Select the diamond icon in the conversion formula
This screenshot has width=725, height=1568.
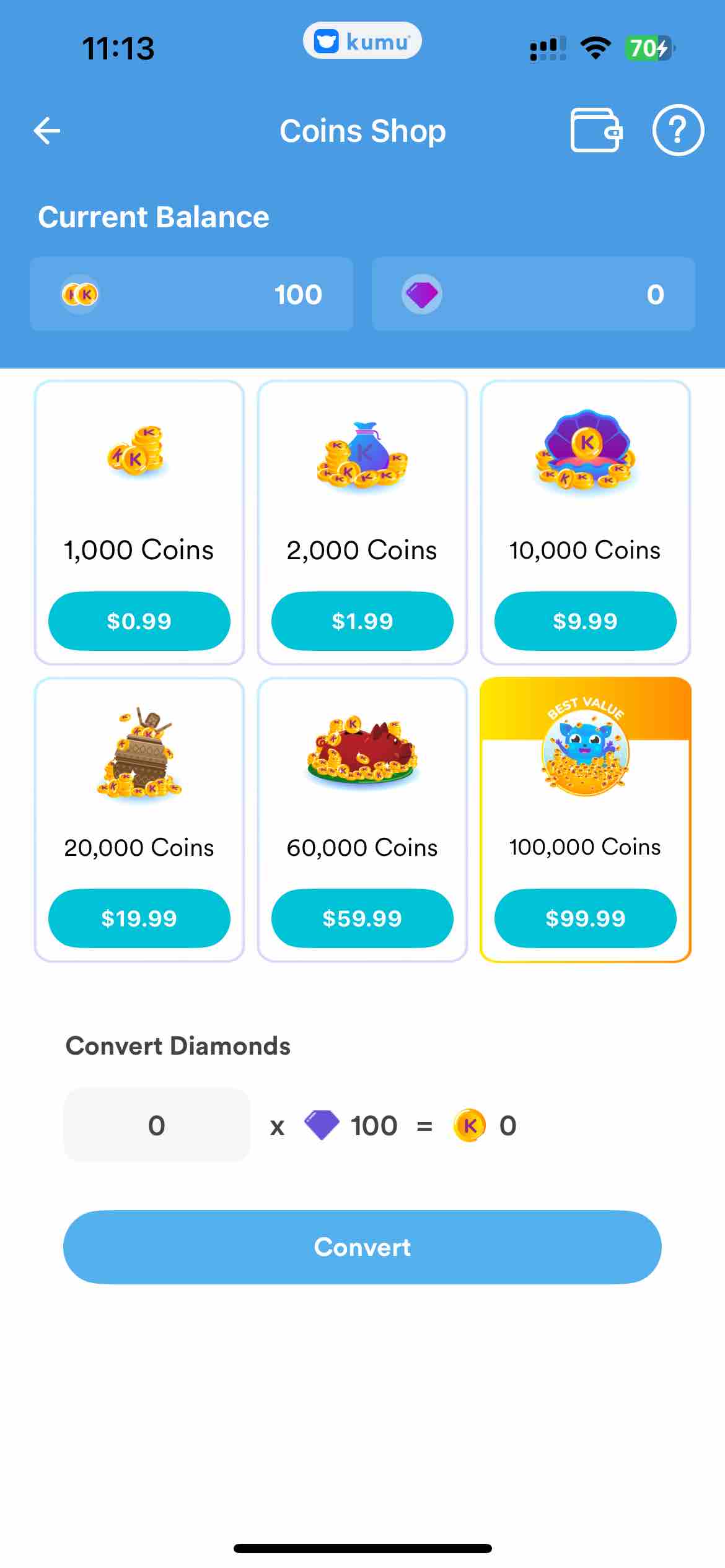coord(324,1125)
